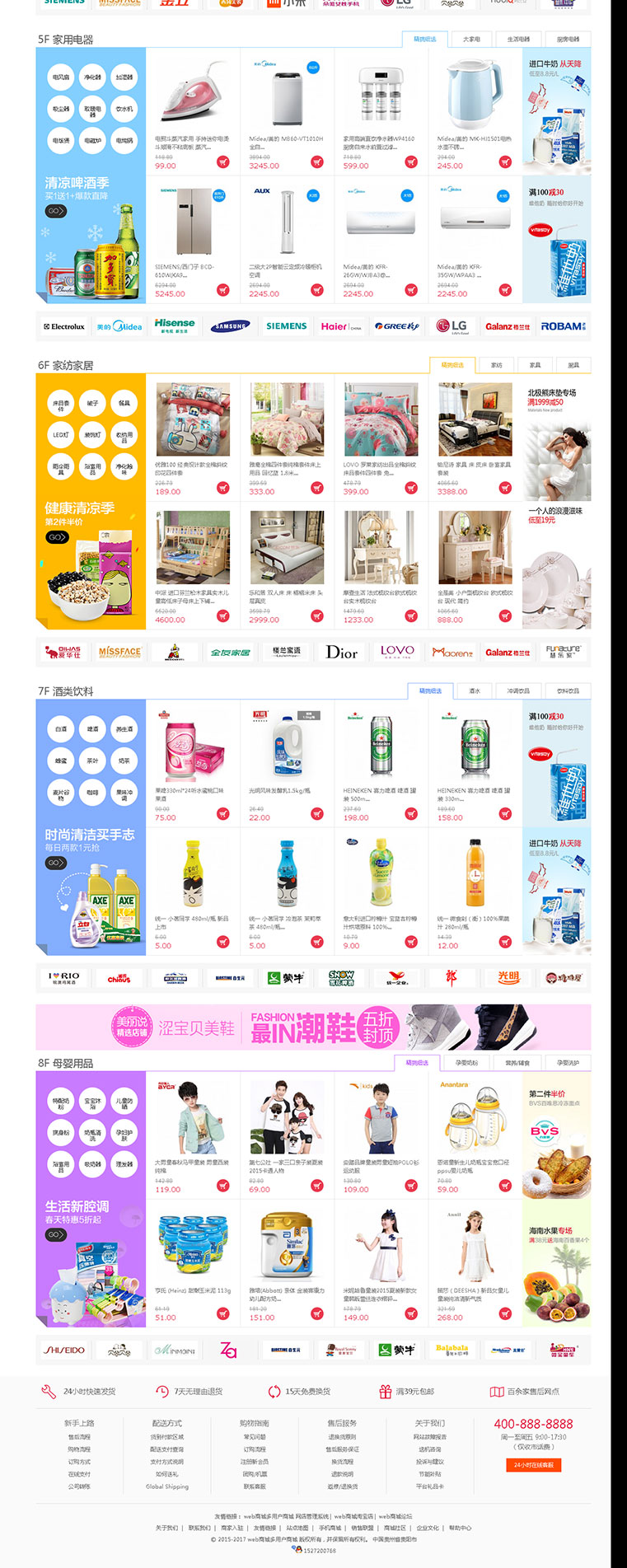Switch to the 孕婴奶粉 tab in 8F
This screenshot has width=627, height=1568.
pyautogui.click(x=466, y=1063)
